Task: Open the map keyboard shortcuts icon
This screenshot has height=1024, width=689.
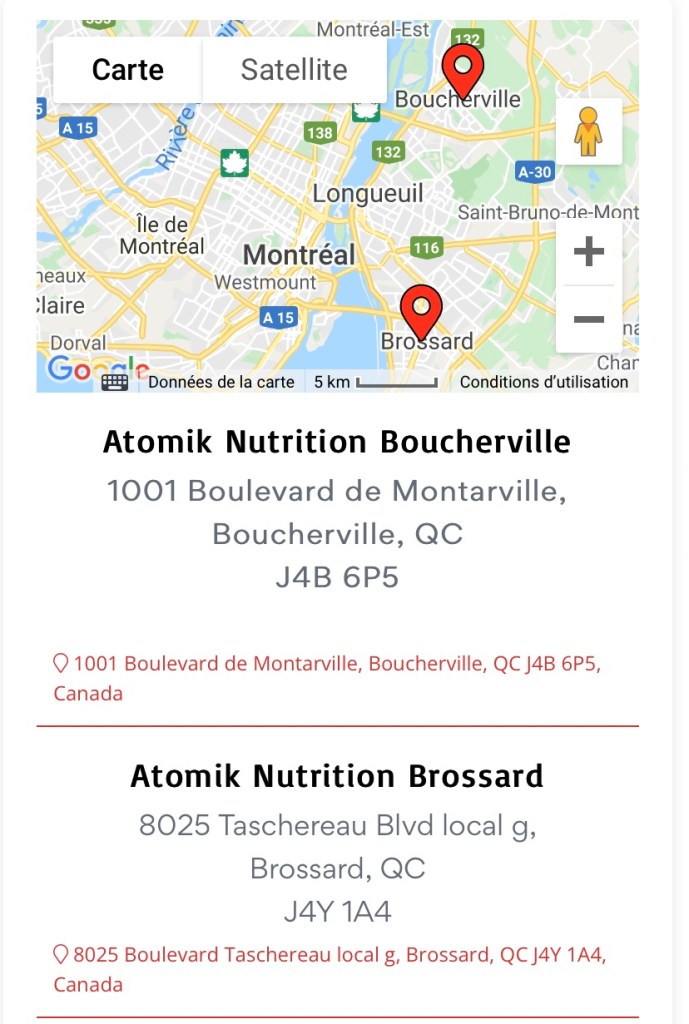Action: [x=115, y=382]
